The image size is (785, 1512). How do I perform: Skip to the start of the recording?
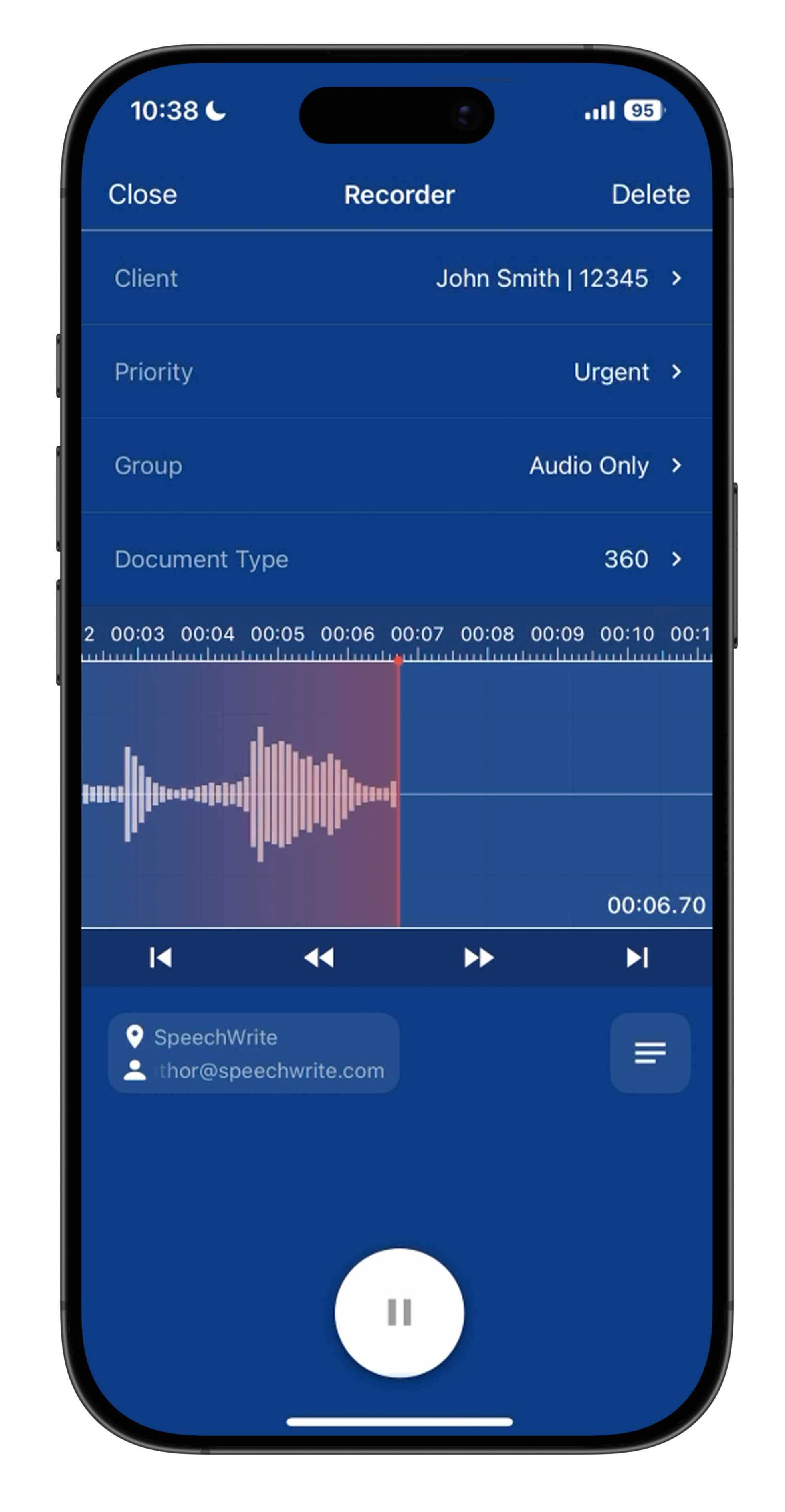click(161, 957)
